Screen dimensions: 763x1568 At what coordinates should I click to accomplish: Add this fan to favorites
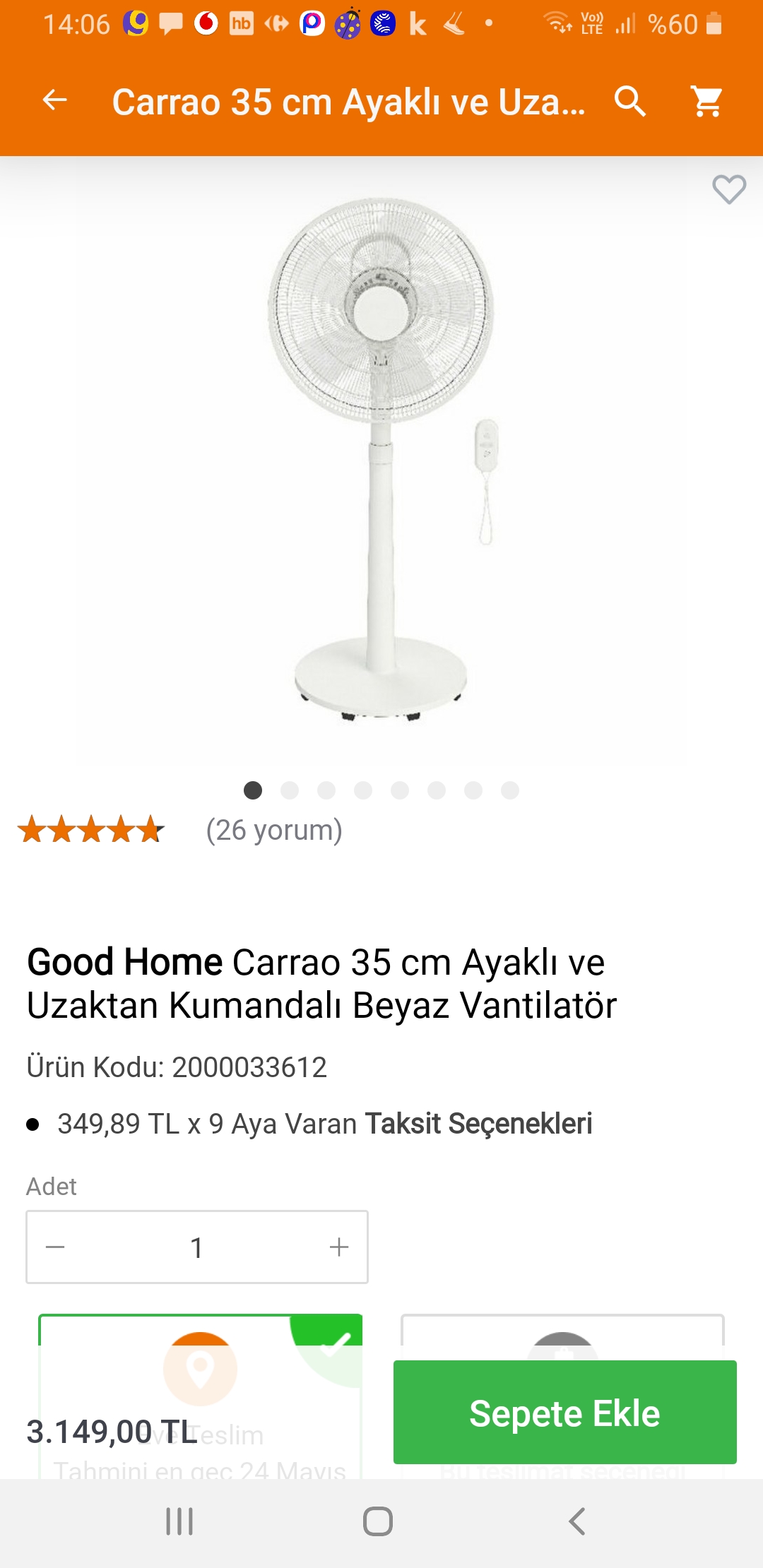click(728, 189)
